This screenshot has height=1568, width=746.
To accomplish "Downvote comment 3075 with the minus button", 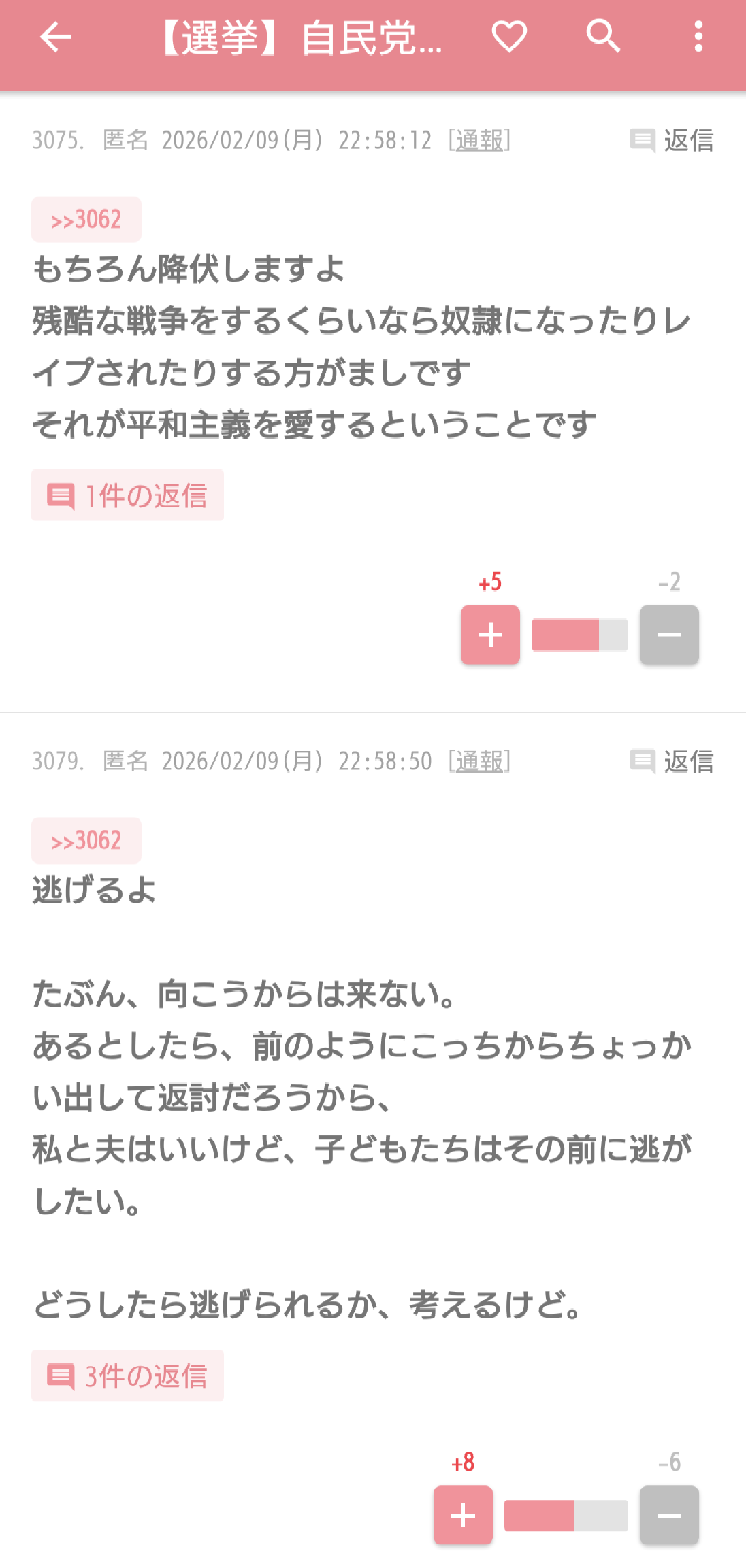I will [x=669, y=635].
